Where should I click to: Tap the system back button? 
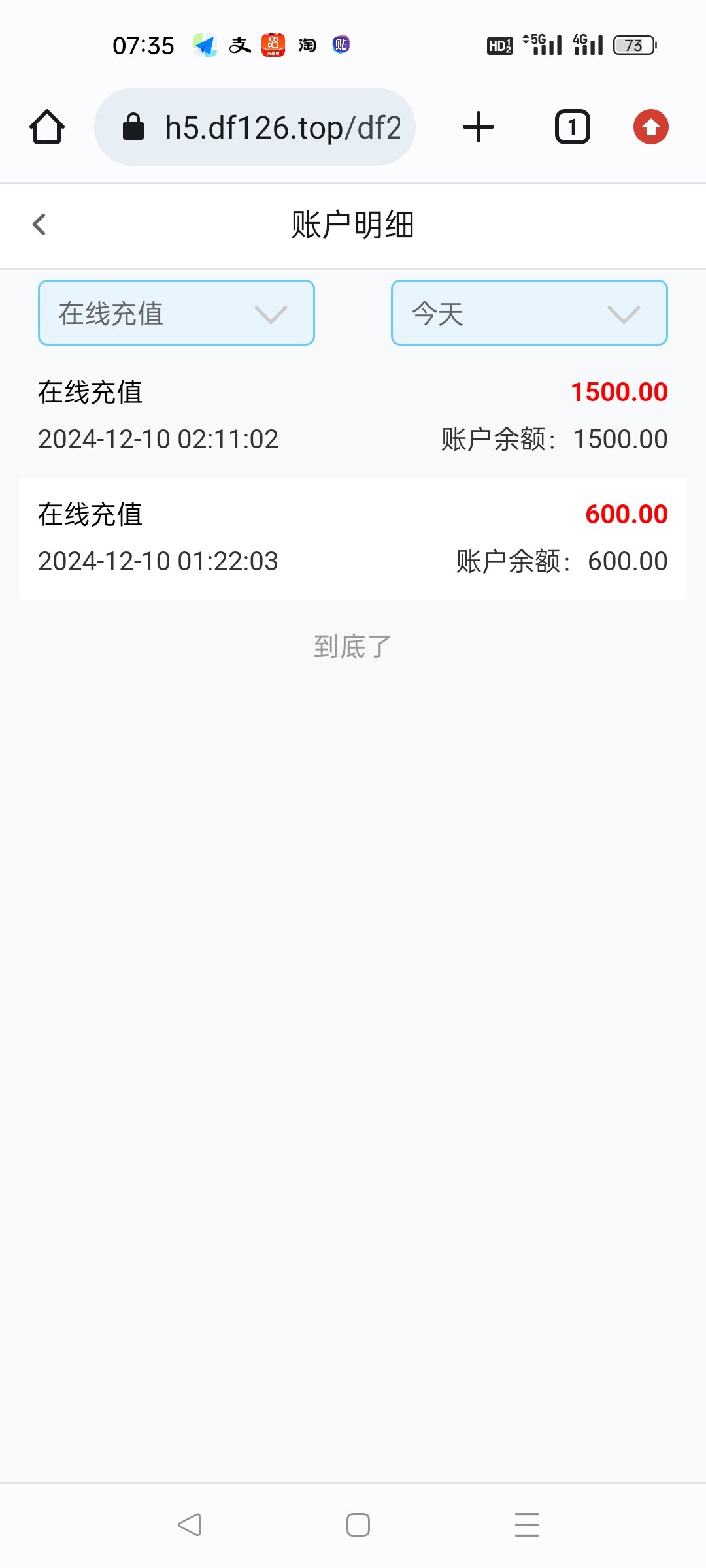[x=190, y=1525]
